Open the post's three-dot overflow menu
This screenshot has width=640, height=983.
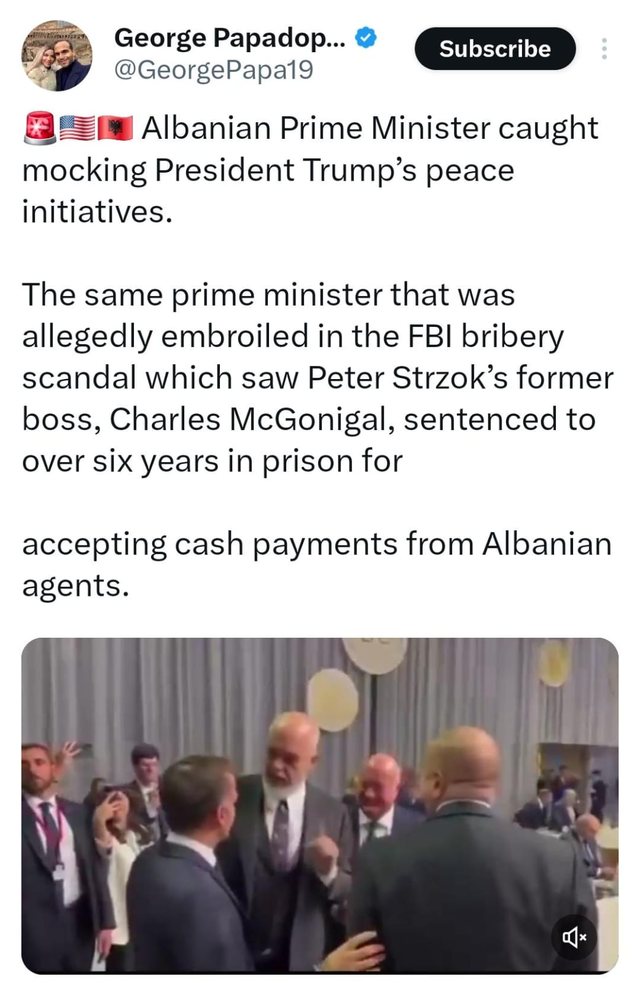[x=604, y=49]
